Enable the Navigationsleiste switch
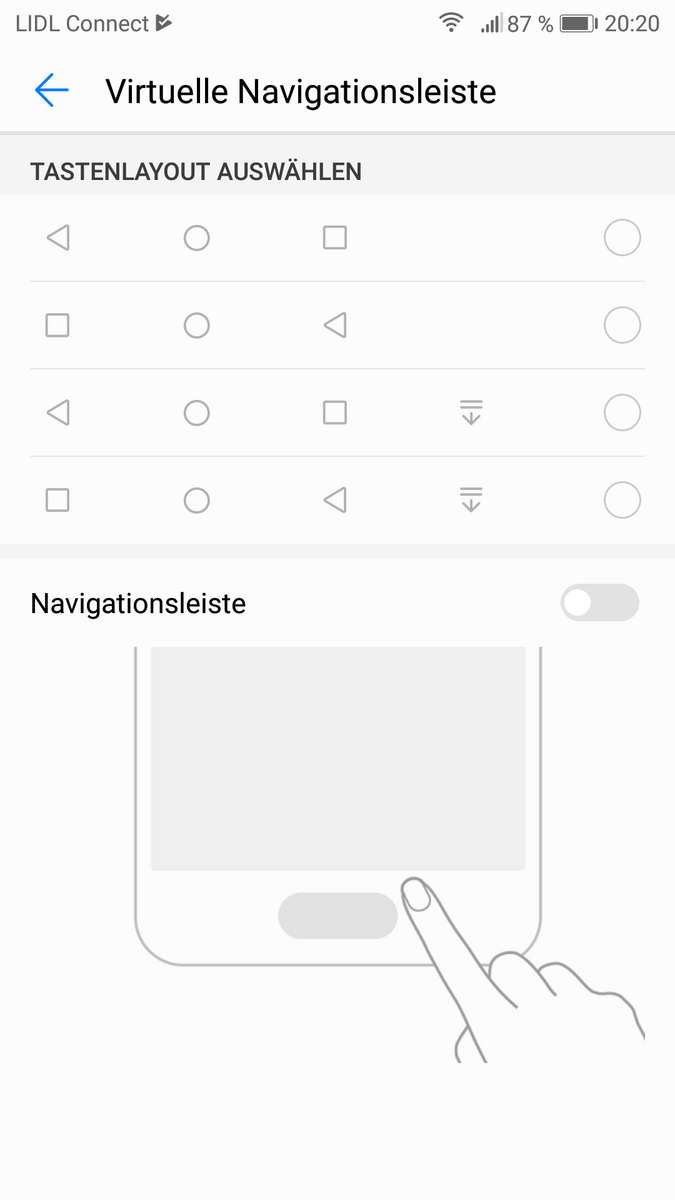The image size is (675, 1200). tap(599, 603)
